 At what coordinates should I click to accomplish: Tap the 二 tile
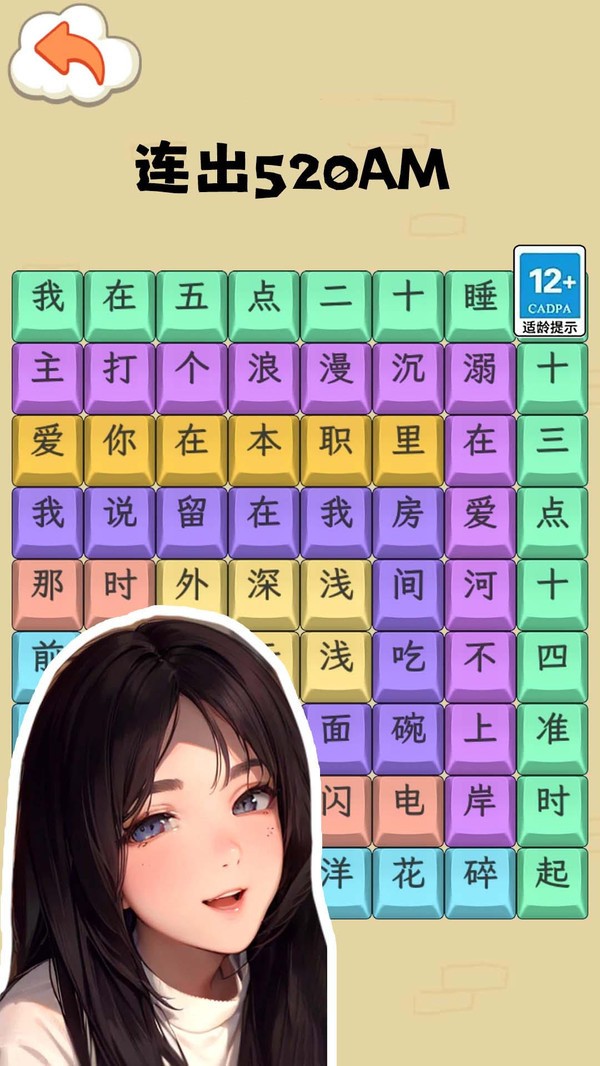click(336, 298)
